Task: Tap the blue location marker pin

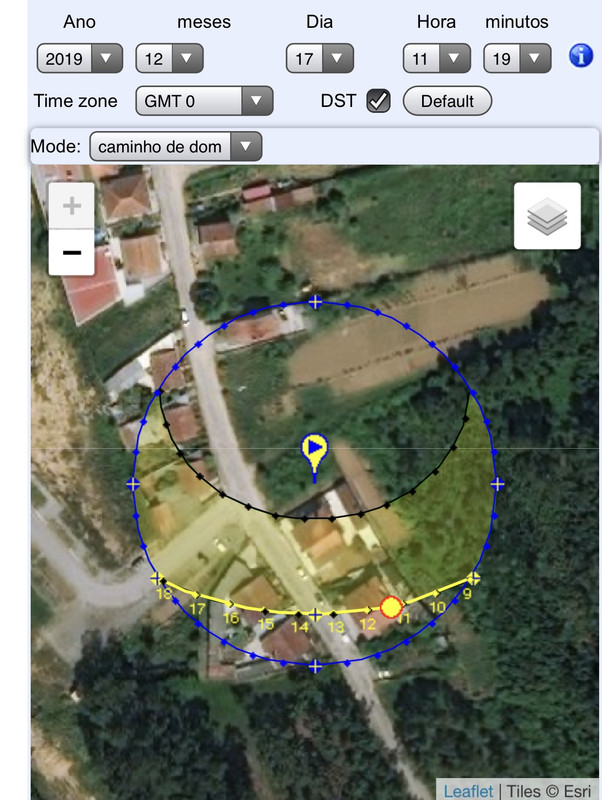Action: tap(315, 452)
